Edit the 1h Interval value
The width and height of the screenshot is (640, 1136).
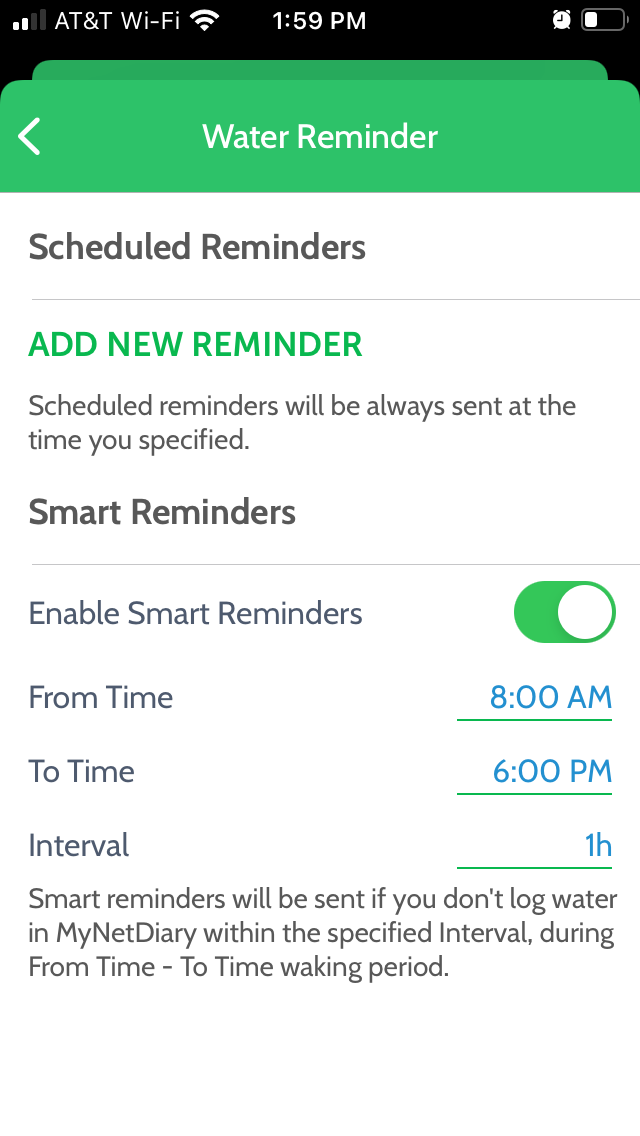(x=534, y=846)
